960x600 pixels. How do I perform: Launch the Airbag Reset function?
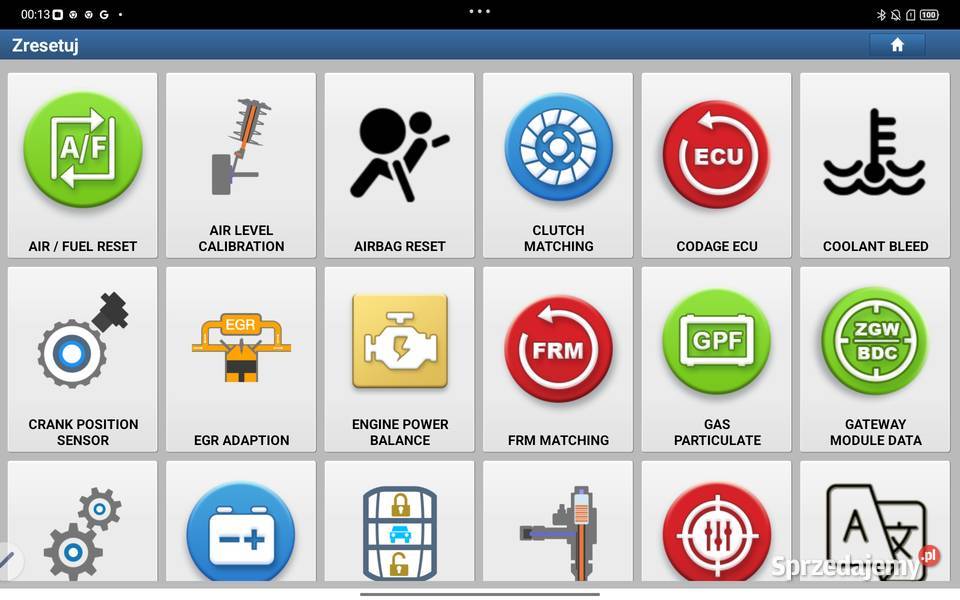[x=400, y=165]
